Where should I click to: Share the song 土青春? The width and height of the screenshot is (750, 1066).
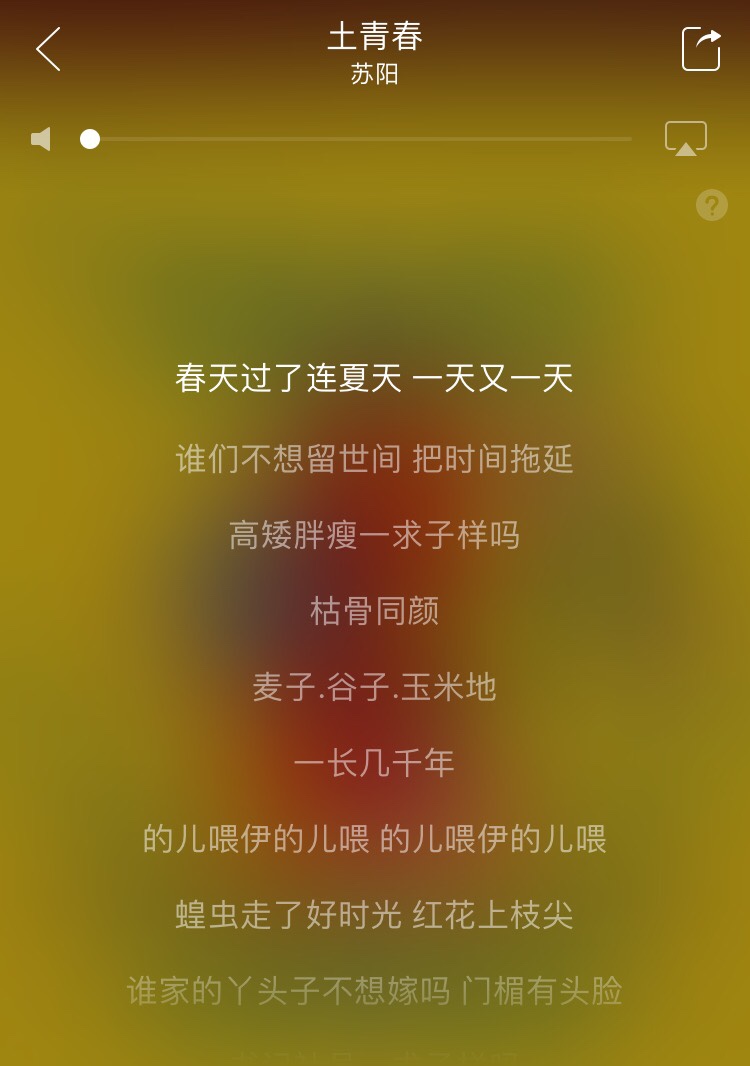[701, 49]
